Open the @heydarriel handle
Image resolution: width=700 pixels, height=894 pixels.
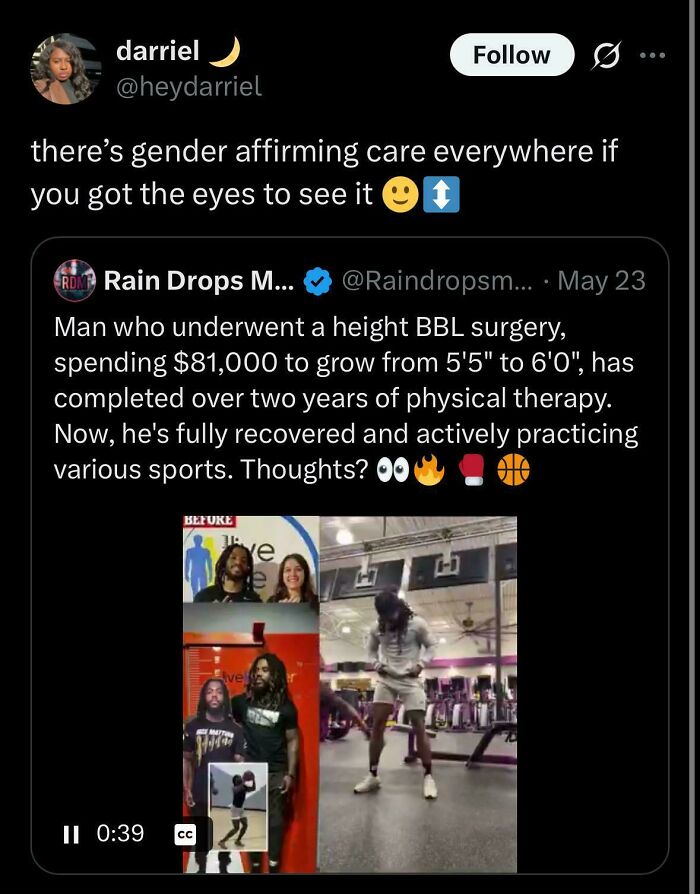tap(189, 87)
